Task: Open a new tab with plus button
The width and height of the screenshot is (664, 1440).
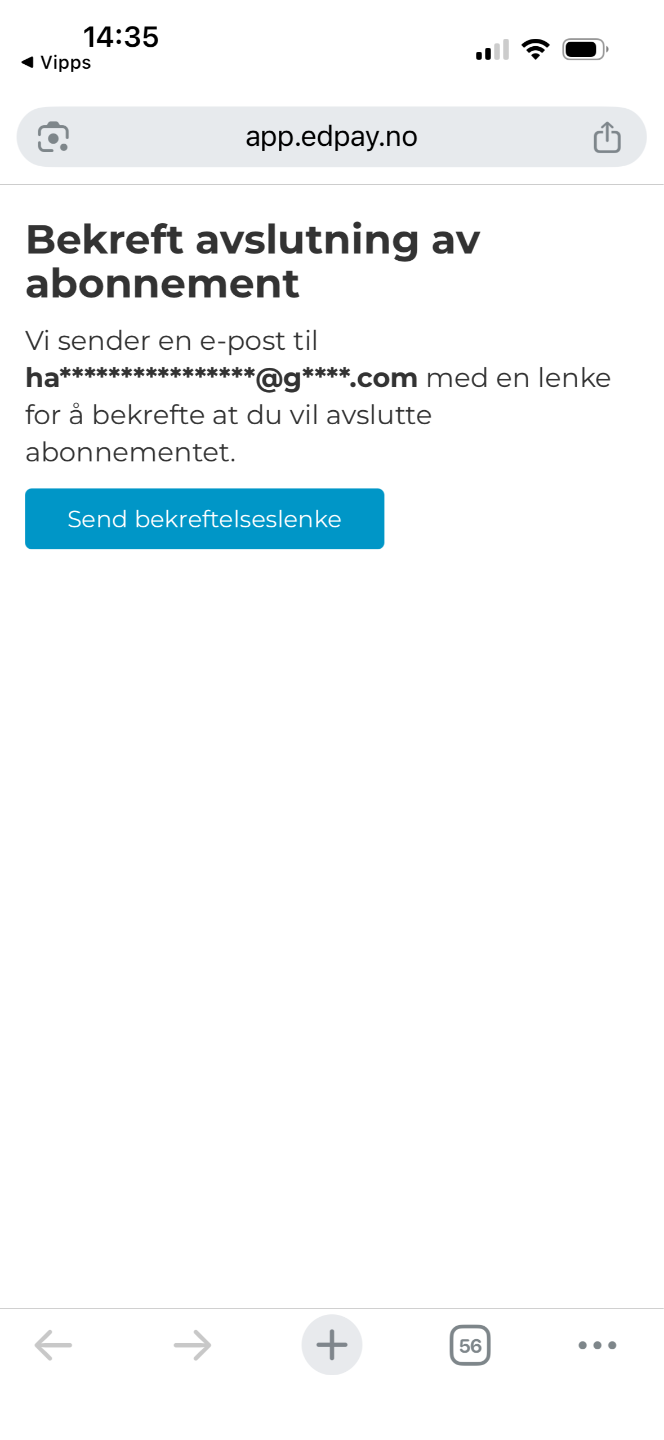Action: pos(332,1345)
